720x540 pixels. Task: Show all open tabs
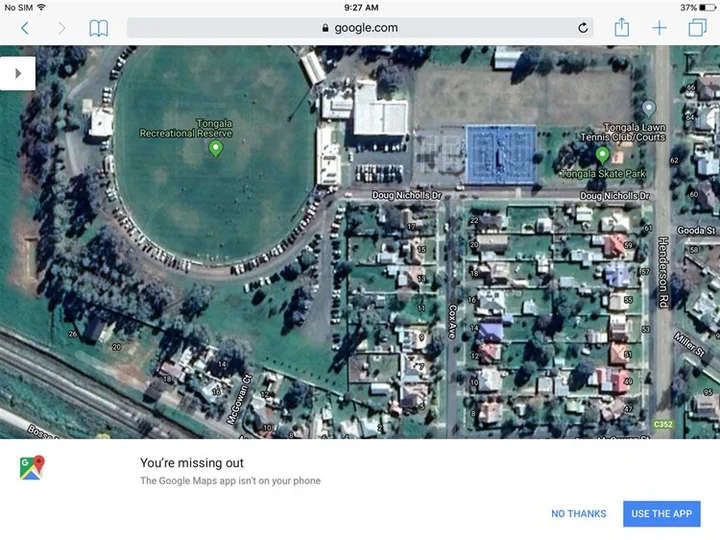[697, 28]
